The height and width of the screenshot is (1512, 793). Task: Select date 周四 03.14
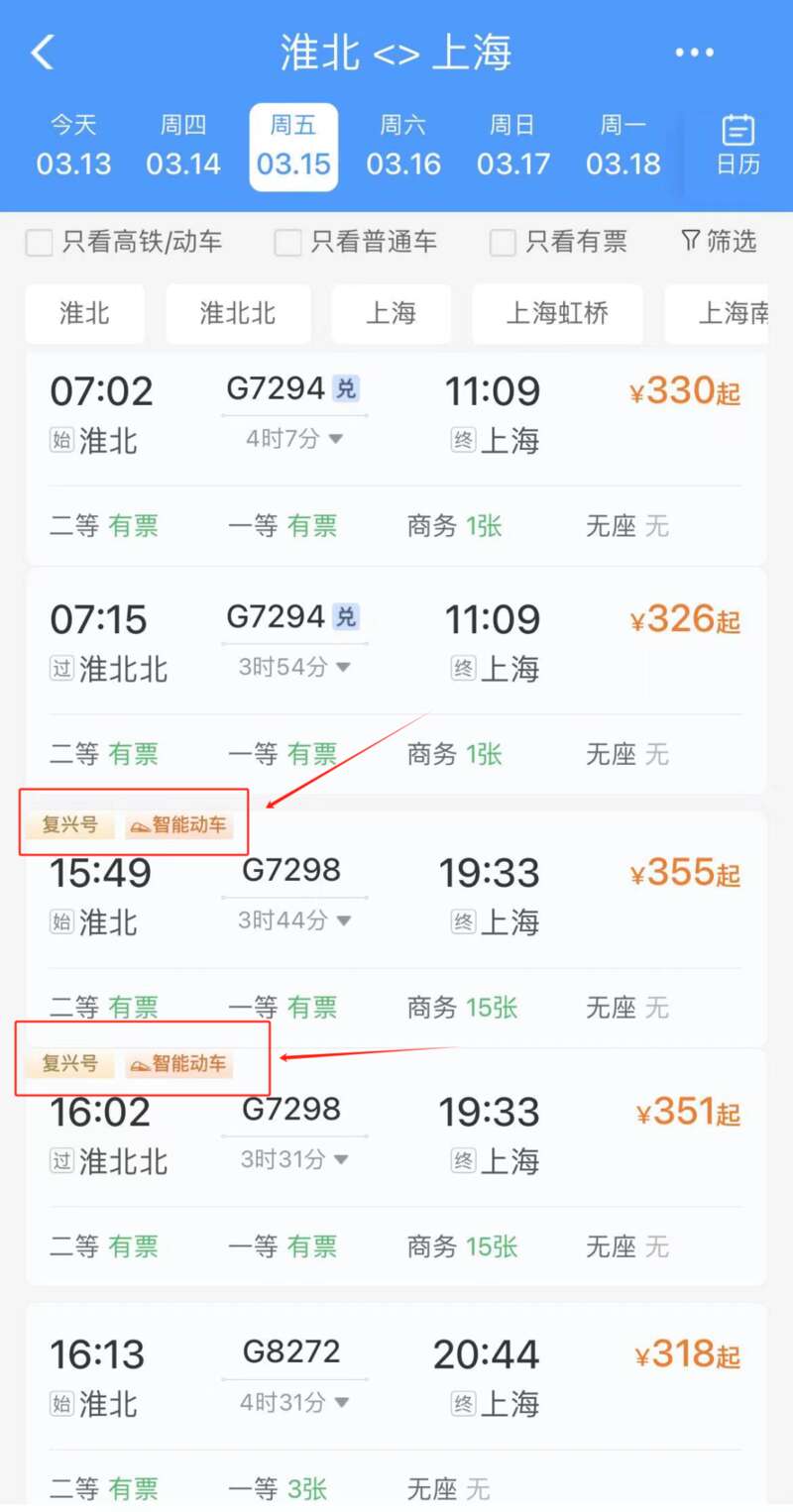pos(183,146)
